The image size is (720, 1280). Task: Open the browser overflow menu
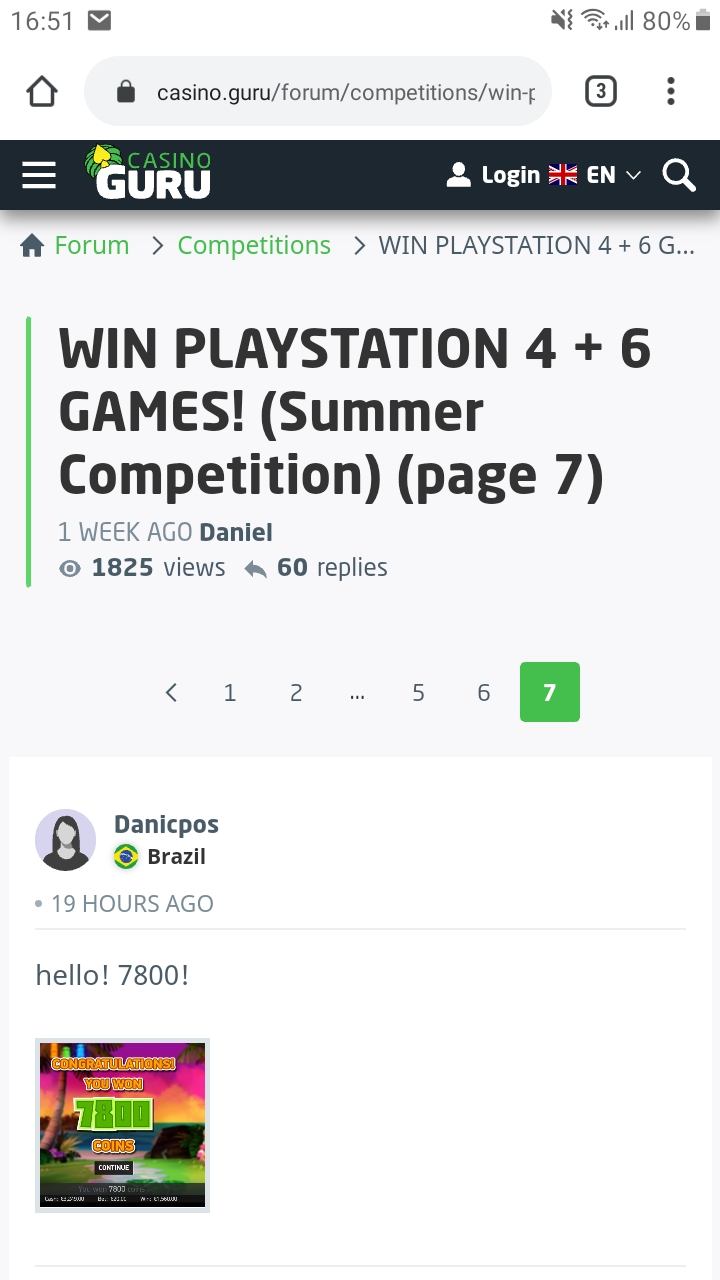671,92
